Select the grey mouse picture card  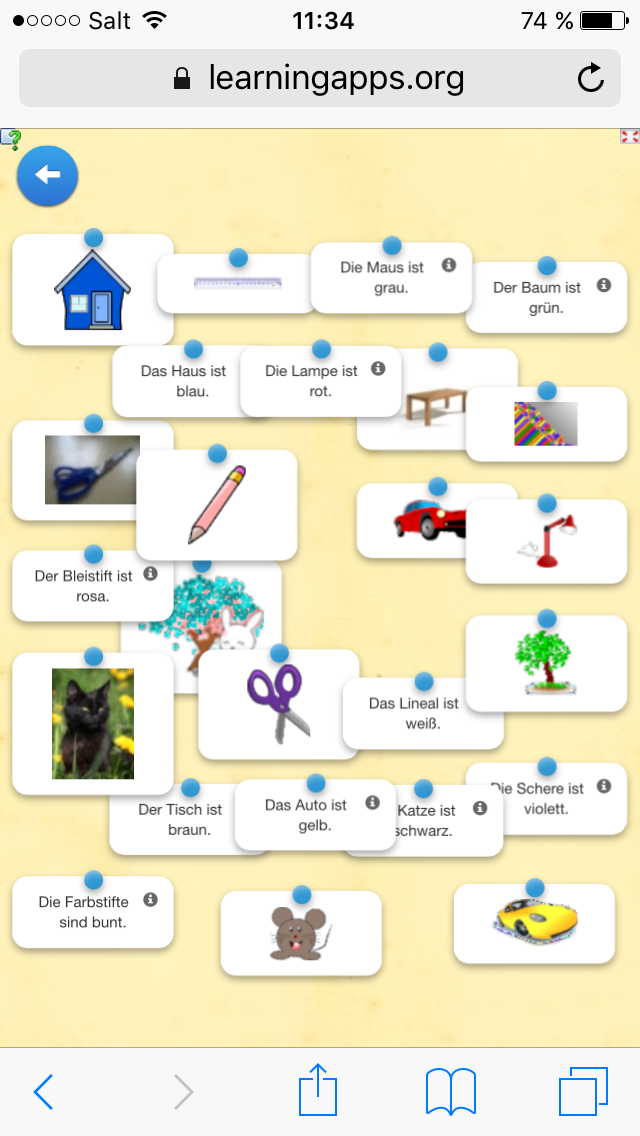pos(300,933)
